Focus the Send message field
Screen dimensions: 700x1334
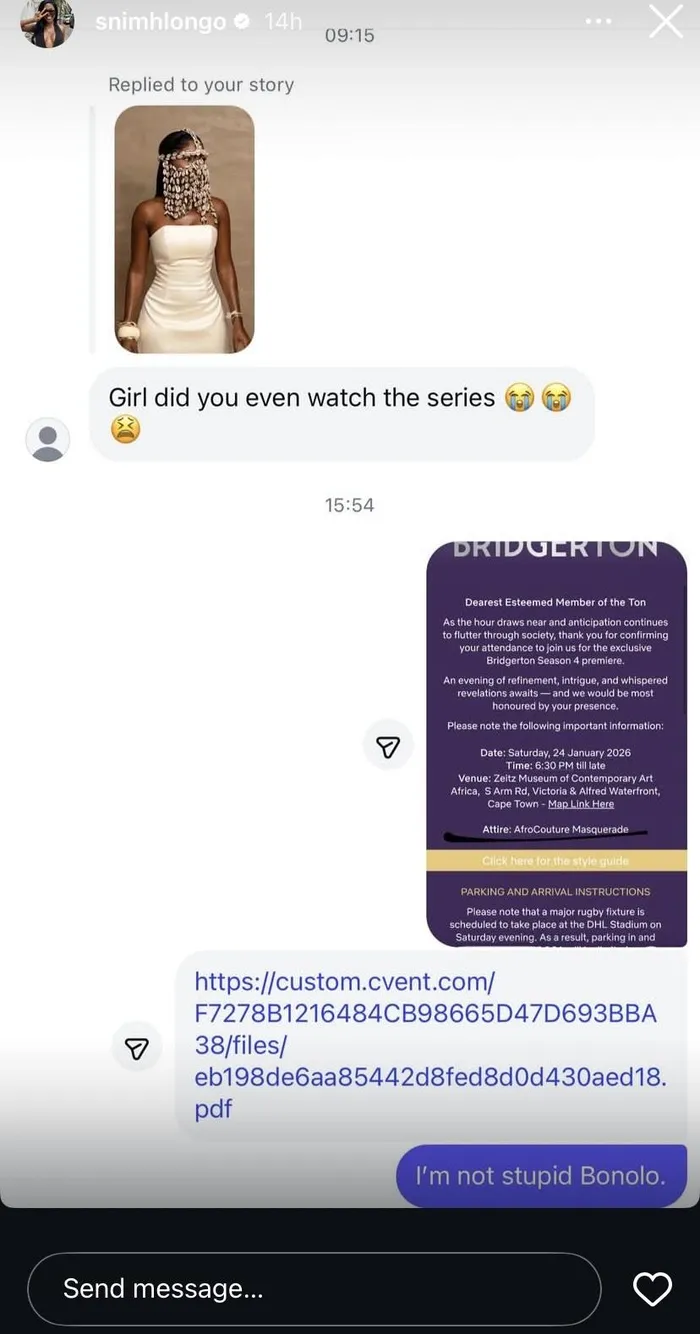[x=313, y=1289]
